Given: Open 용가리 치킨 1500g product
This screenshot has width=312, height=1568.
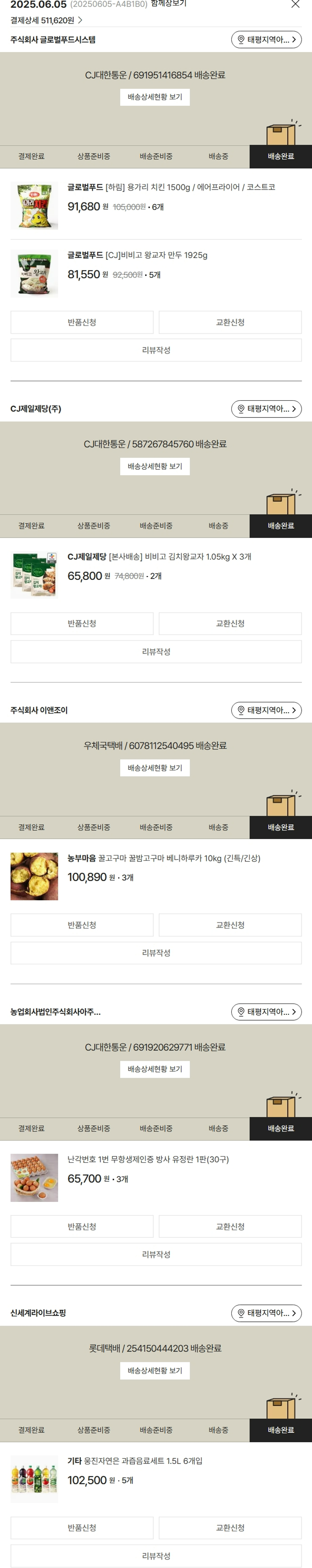Looking at the screenshot, I should pos(171,187).
